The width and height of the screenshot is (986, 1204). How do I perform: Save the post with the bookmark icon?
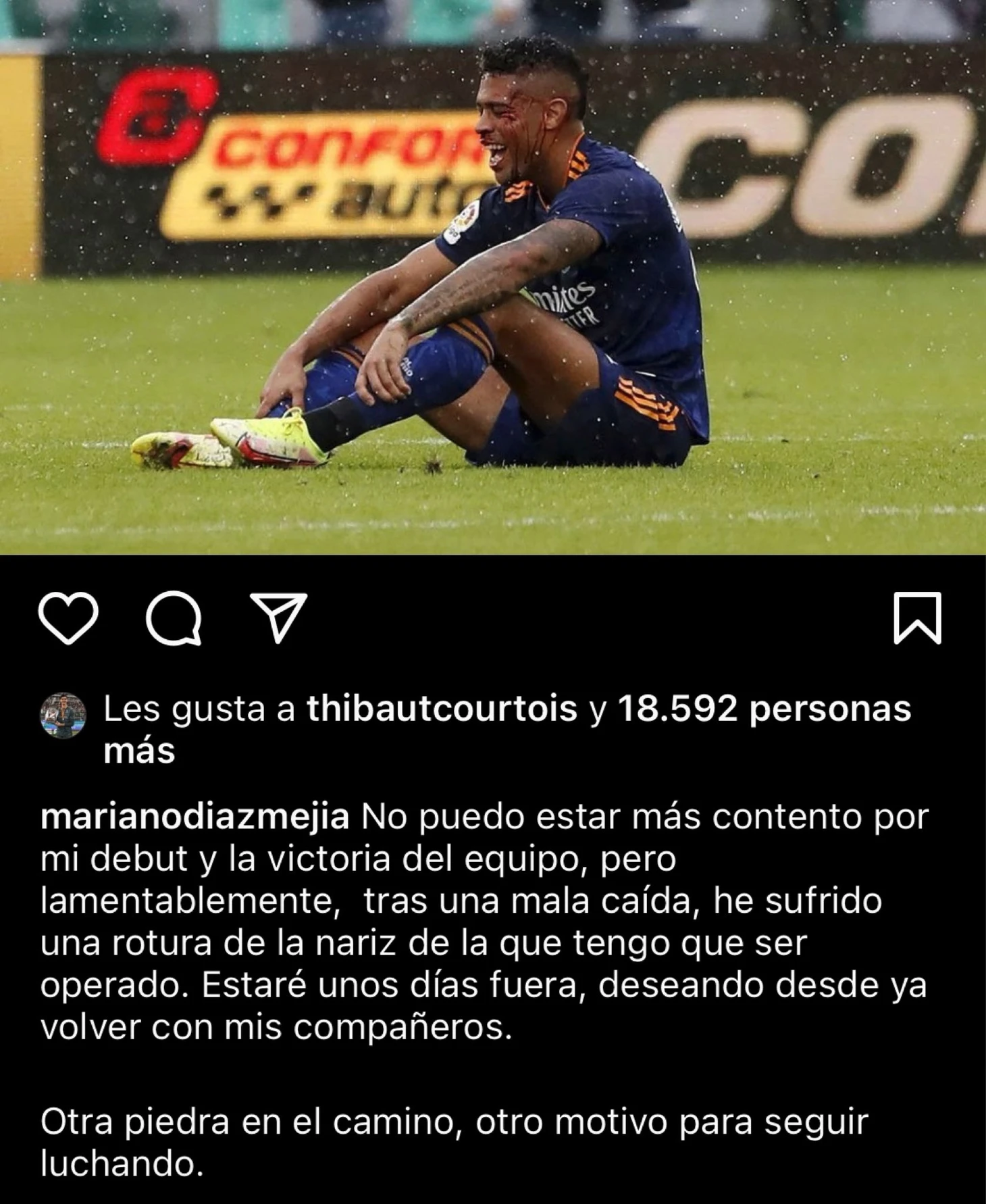tap(917, 618)
